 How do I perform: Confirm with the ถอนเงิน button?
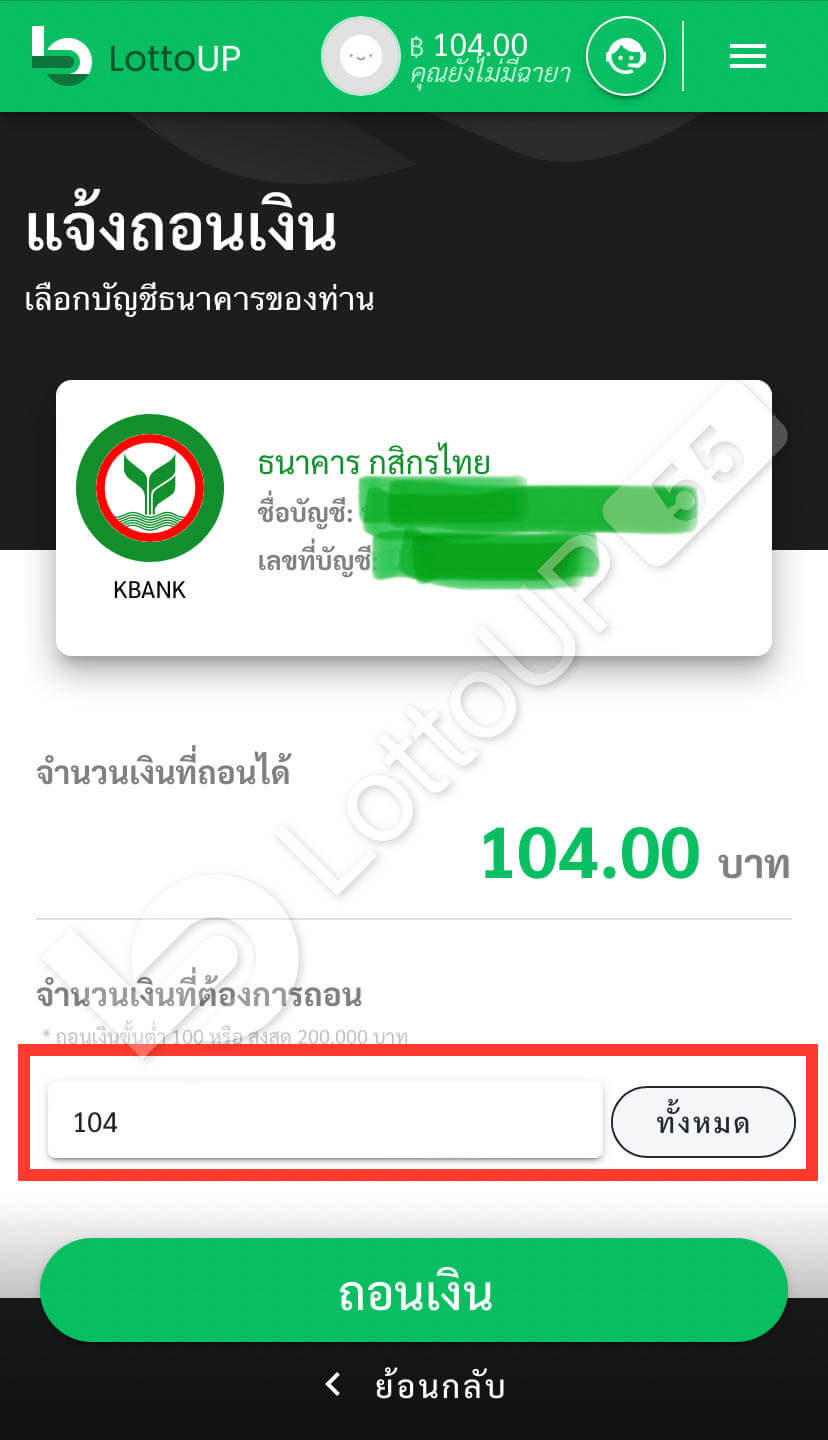[x=413, y=1291]
